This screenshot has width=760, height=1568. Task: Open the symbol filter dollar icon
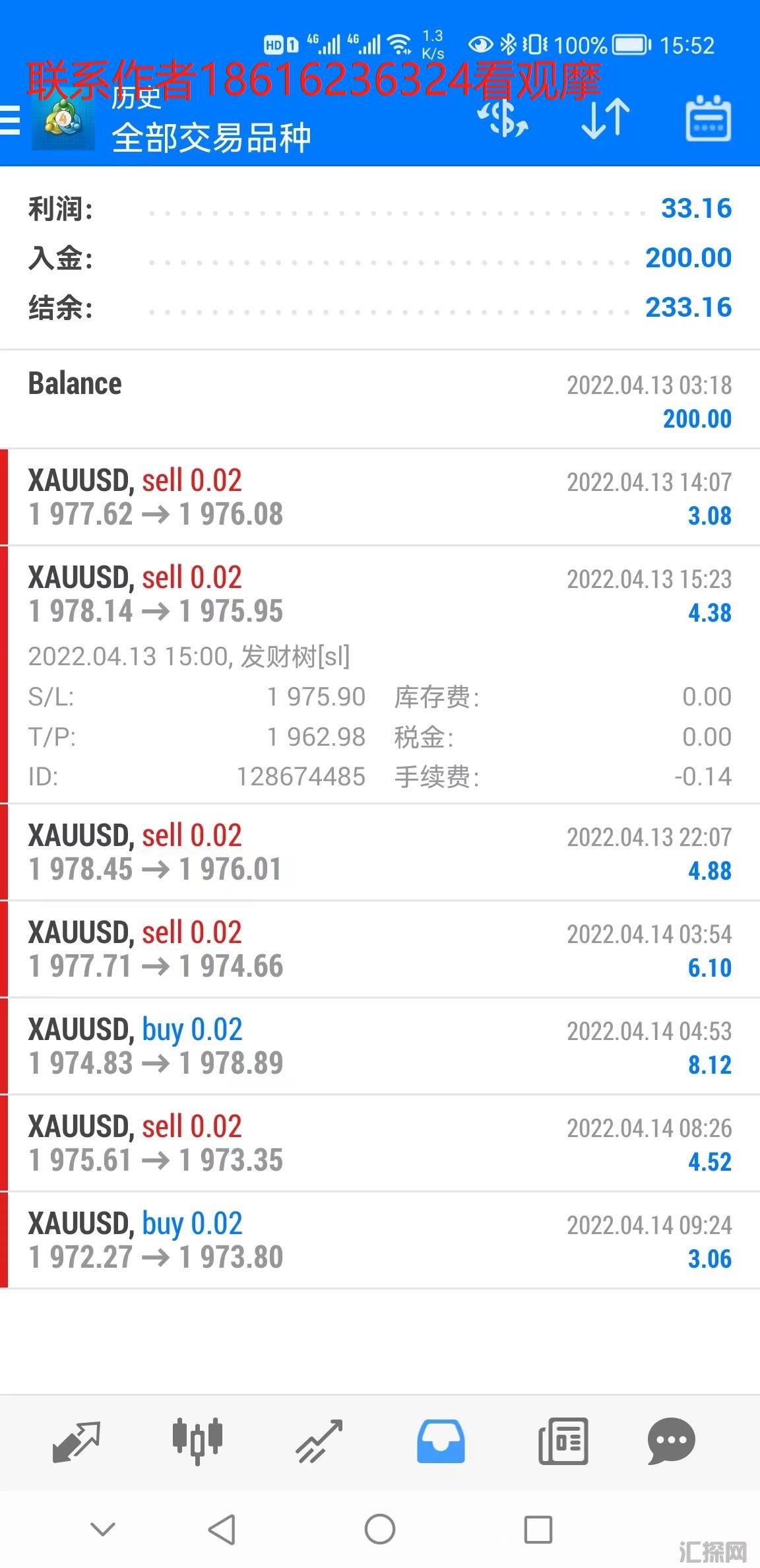pos(503,119)
